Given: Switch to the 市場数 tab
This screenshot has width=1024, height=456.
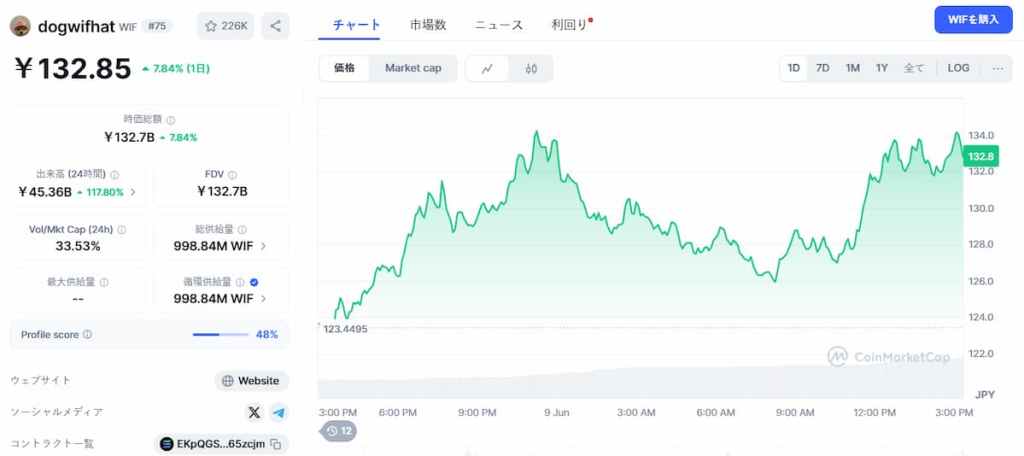Looking at the screenshot, I should 428,24.
